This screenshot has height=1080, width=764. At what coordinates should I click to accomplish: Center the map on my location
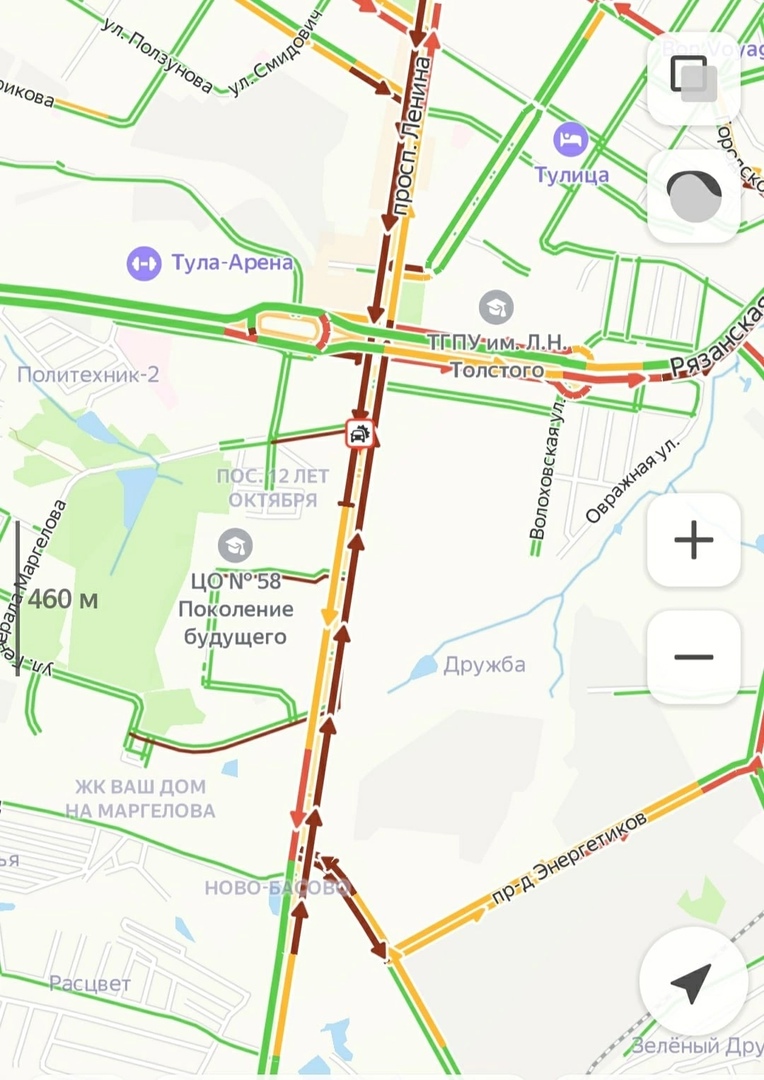pos(692,981)
